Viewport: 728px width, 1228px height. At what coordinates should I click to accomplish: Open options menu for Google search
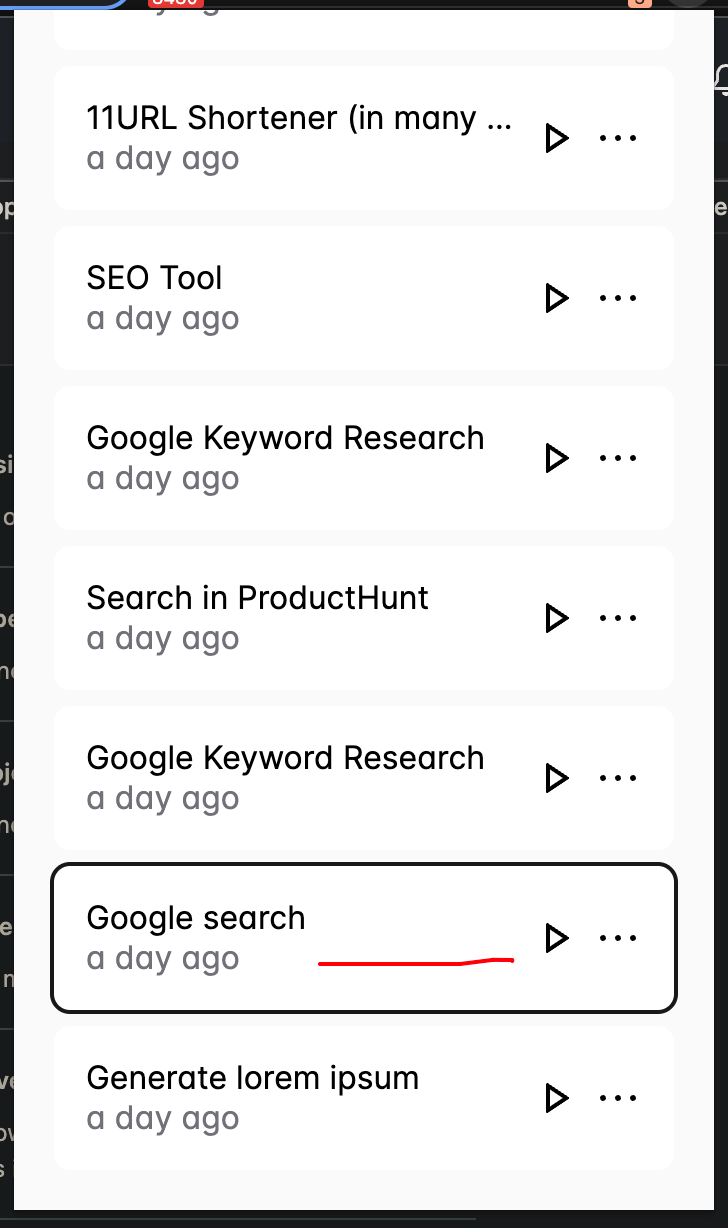coord(618,937)
